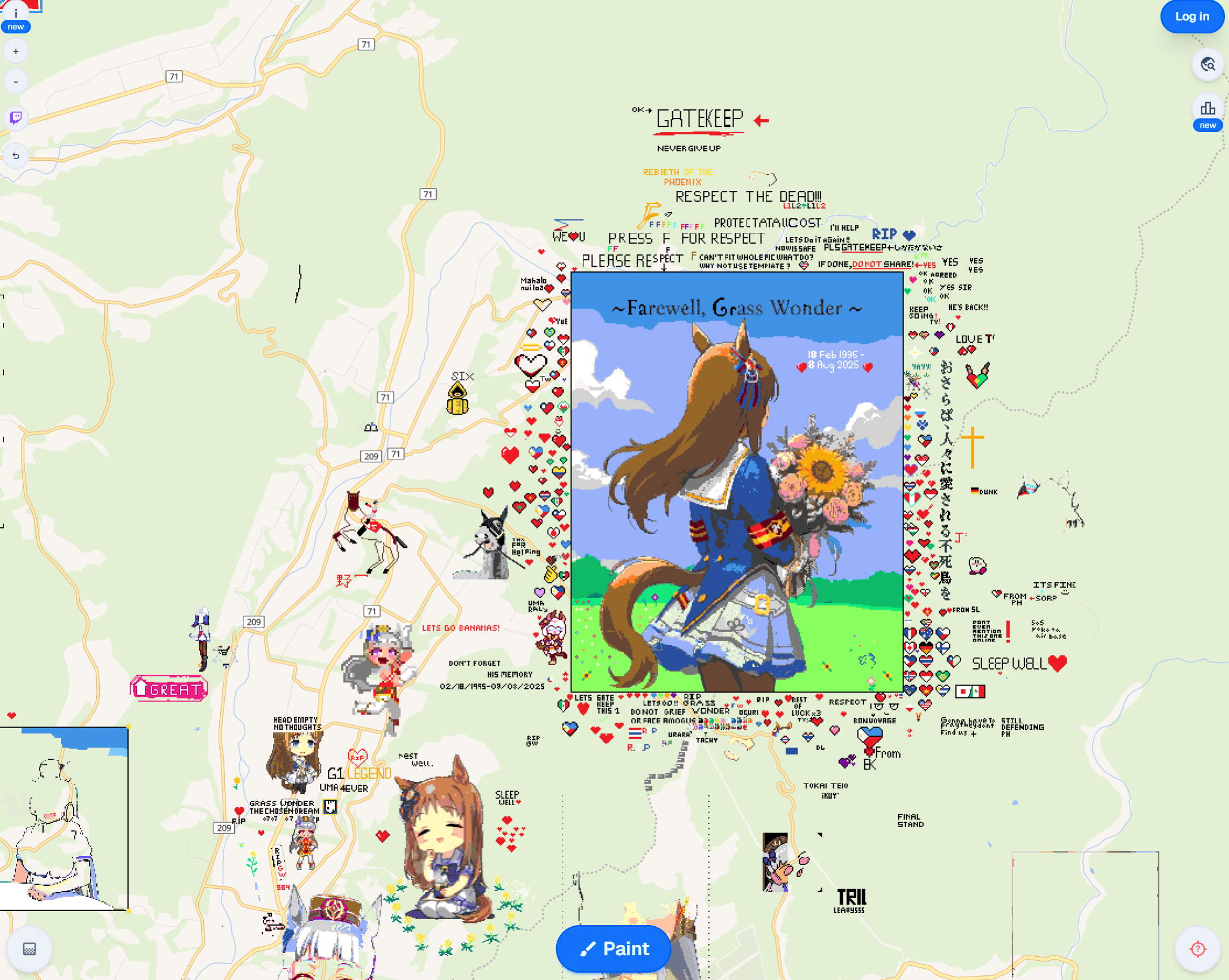1229x980 pixels.
Task: Start painting with the Paint button
Action: 613,948
